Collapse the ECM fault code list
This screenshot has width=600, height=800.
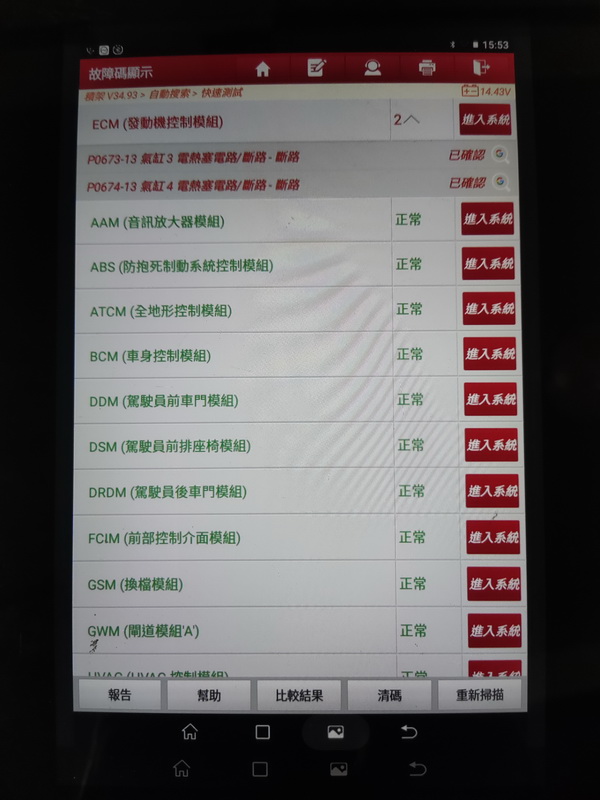(x=407, y=120)
